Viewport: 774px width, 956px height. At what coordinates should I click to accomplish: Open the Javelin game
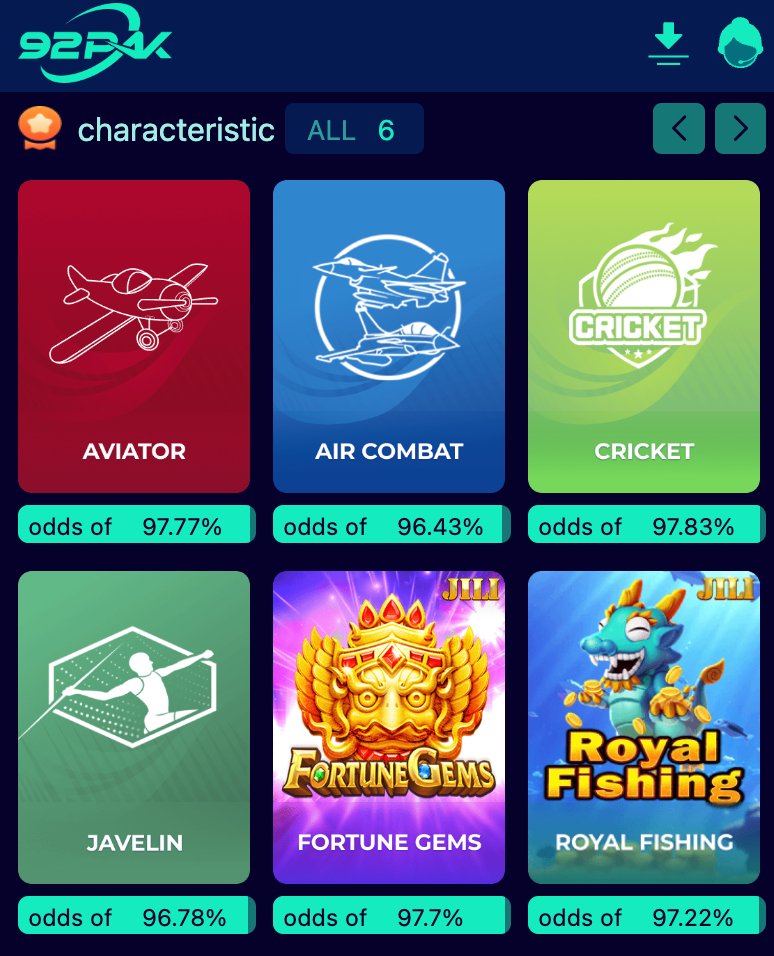(x=134, y=727)
